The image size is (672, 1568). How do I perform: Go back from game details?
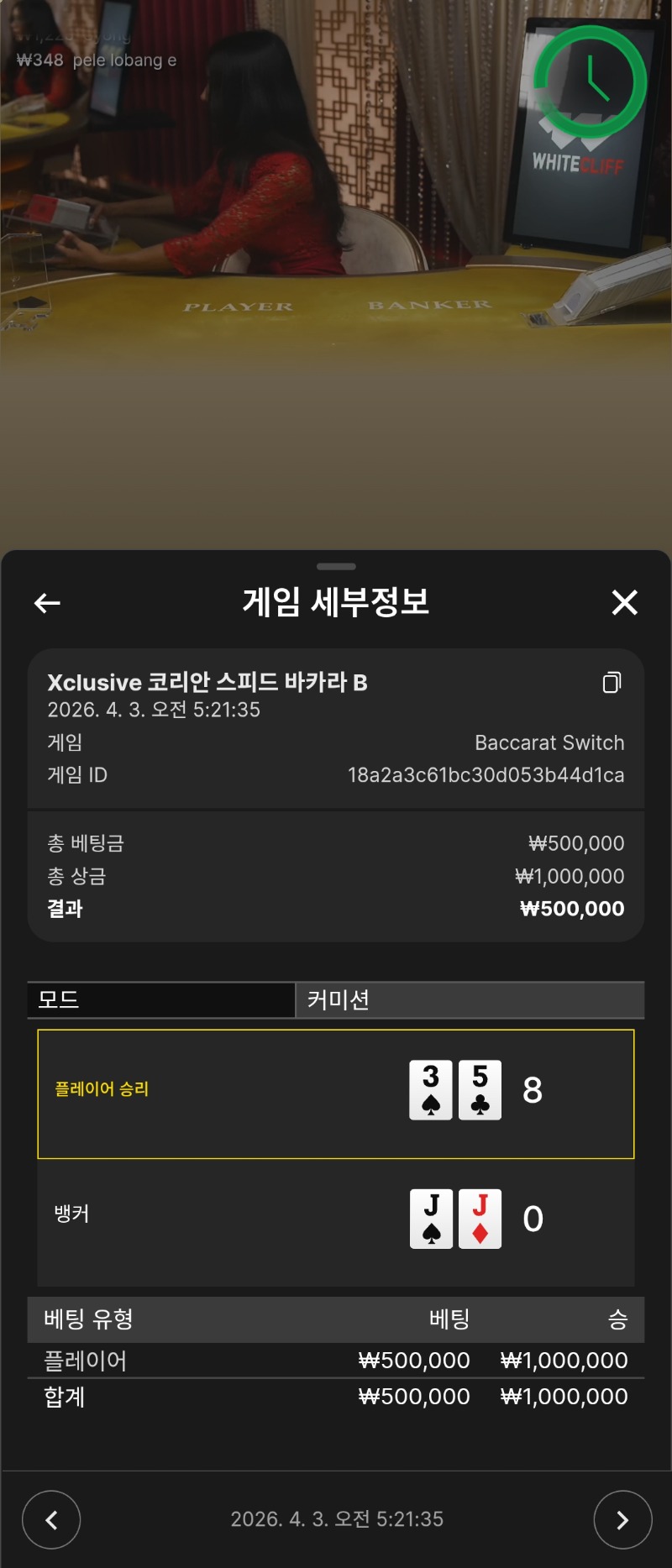pos(47,602)
